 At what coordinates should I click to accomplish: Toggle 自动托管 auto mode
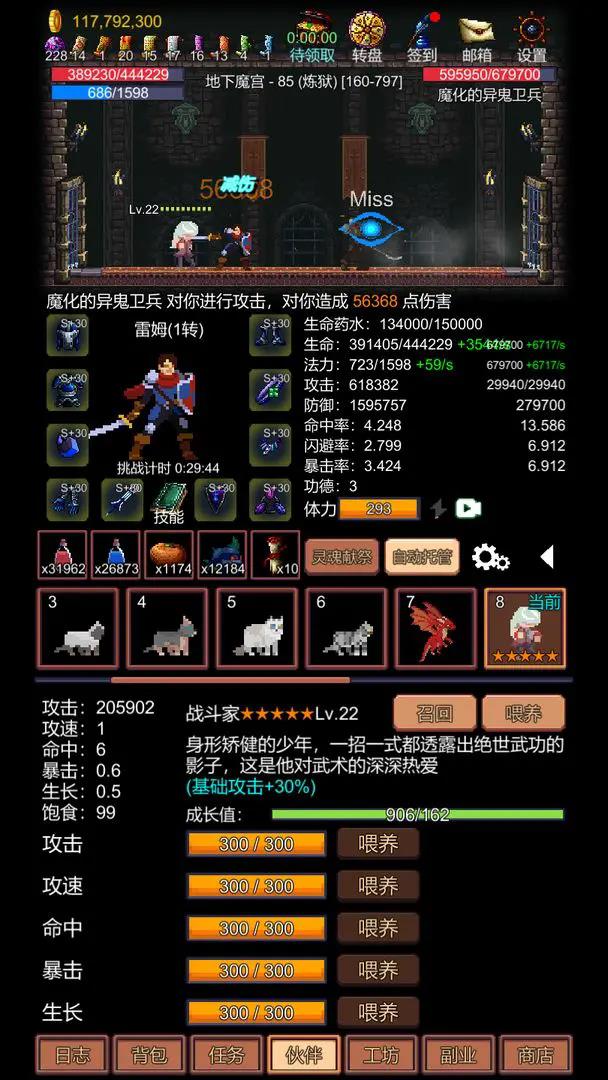421,556
